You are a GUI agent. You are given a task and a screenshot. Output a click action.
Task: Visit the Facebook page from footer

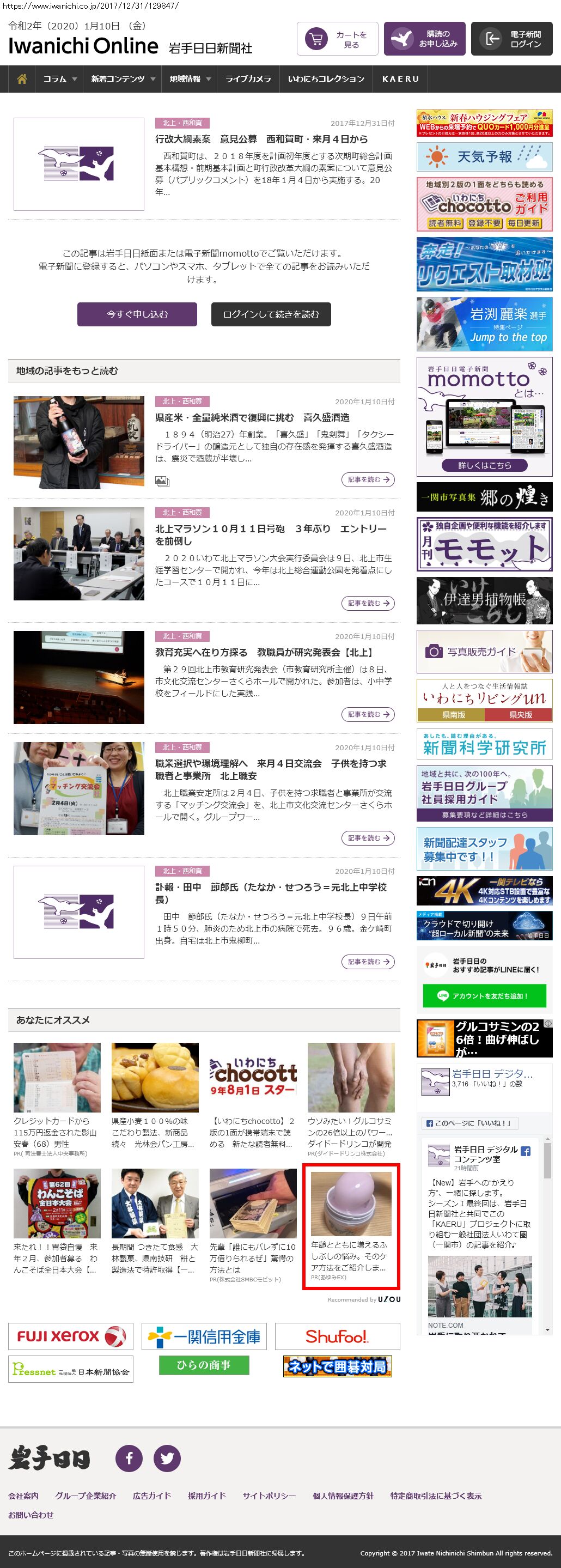pos(129,1458)
